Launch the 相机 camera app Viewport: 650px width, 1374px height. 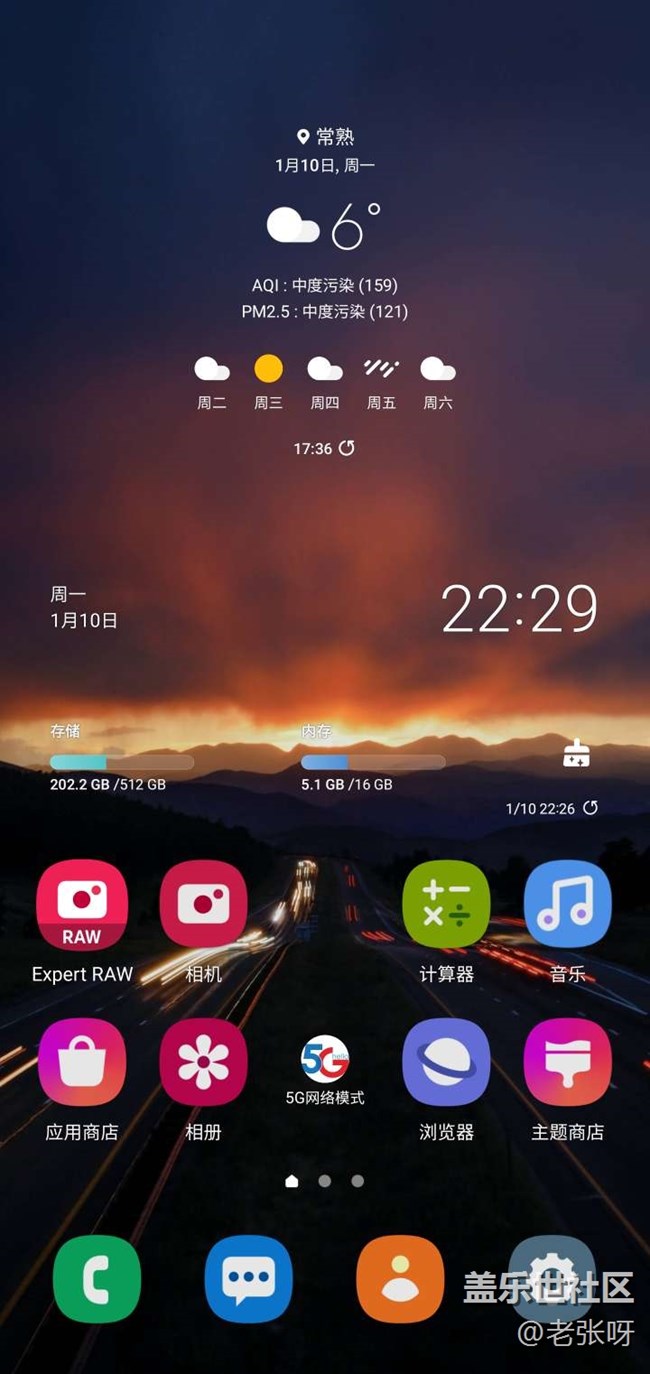(x=203, y=905)
